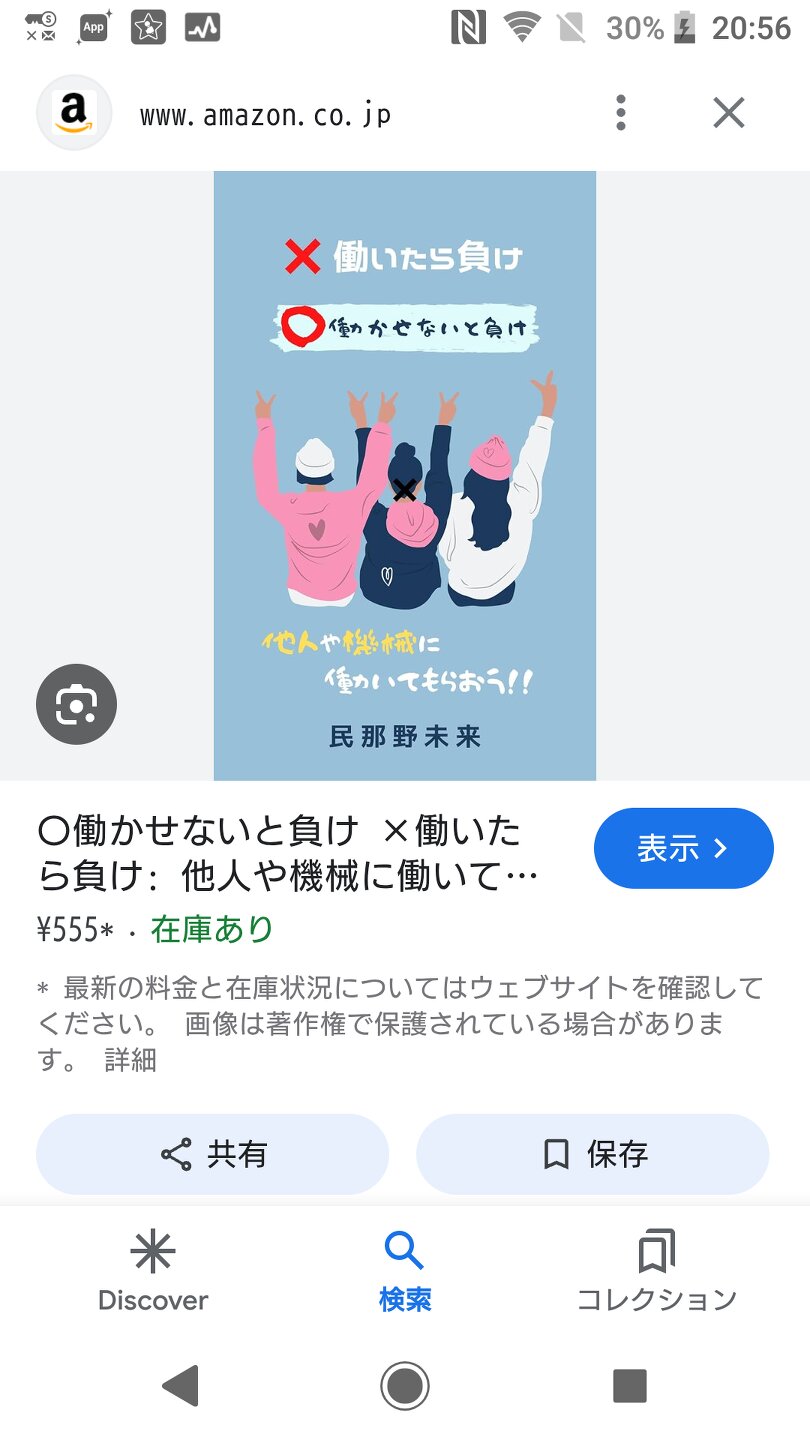Open the book cover image
This screenshot has width=810, height=1440.
click(404, 475)
